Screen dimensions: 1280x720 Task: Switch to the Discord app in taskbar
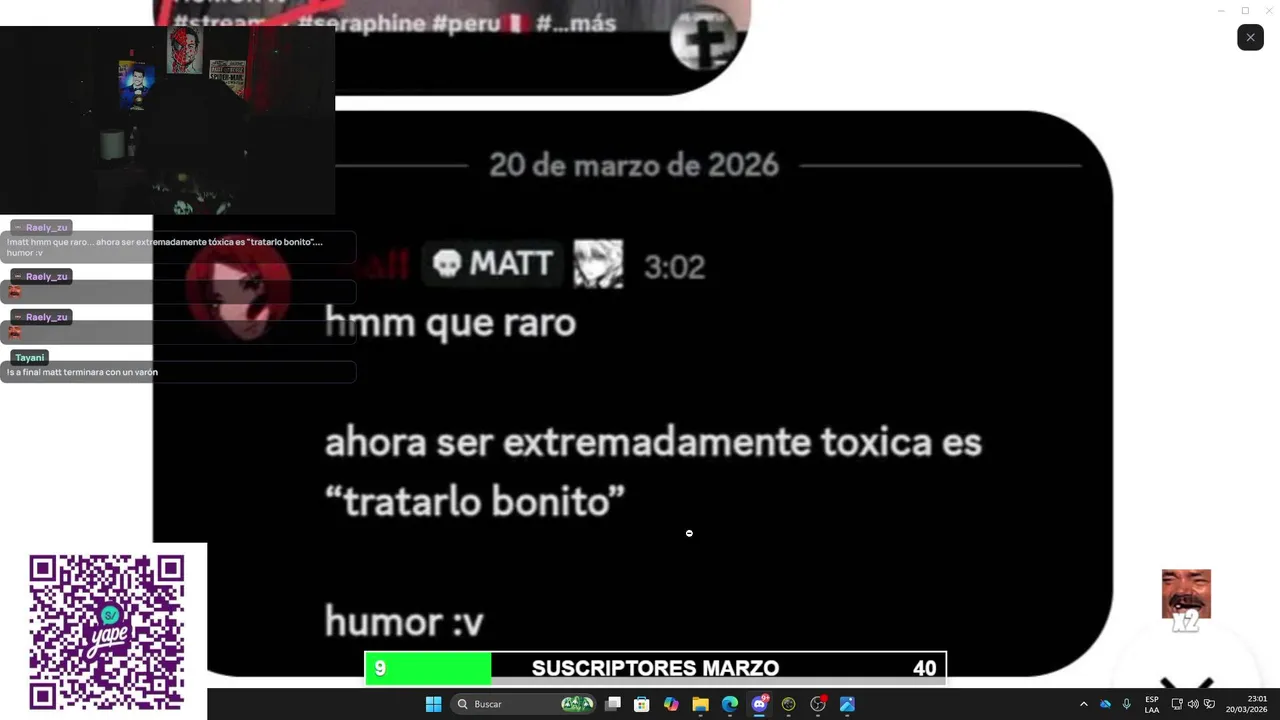click(x=759, y=704)
